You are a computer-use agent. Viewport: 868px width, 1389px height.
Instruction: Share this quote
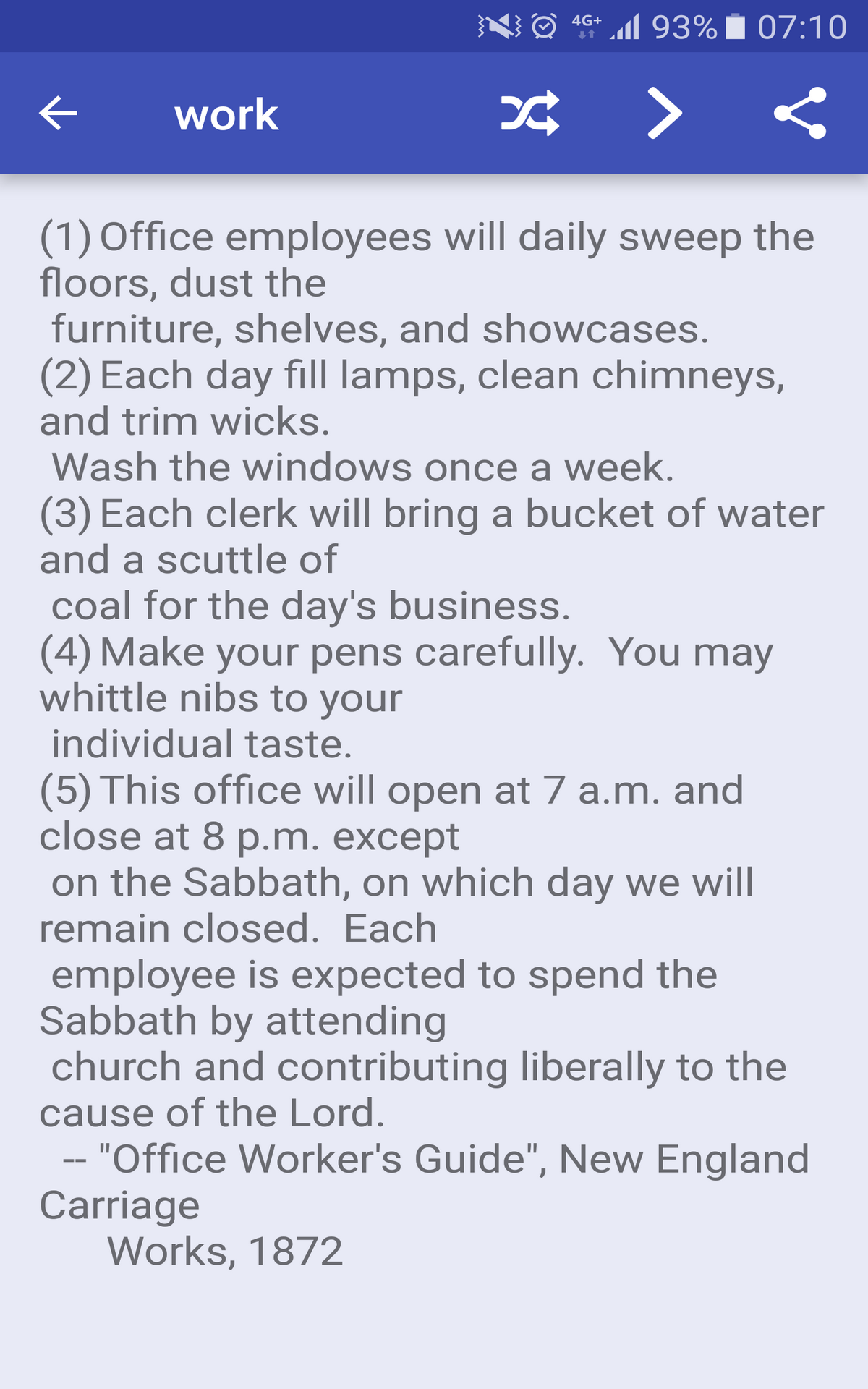[800, 114]
